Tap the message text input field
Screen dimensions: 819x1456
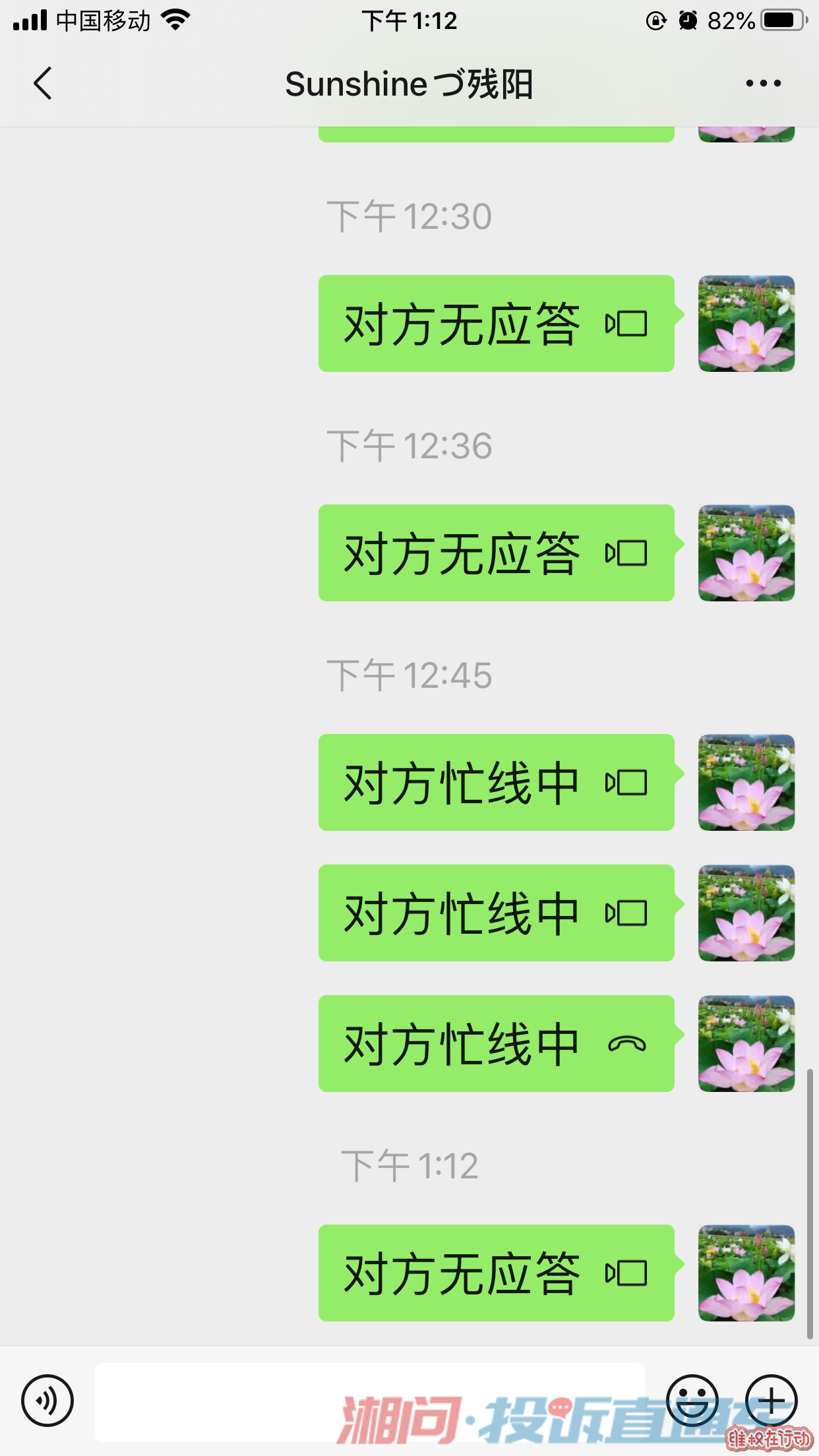(369, 1400)
